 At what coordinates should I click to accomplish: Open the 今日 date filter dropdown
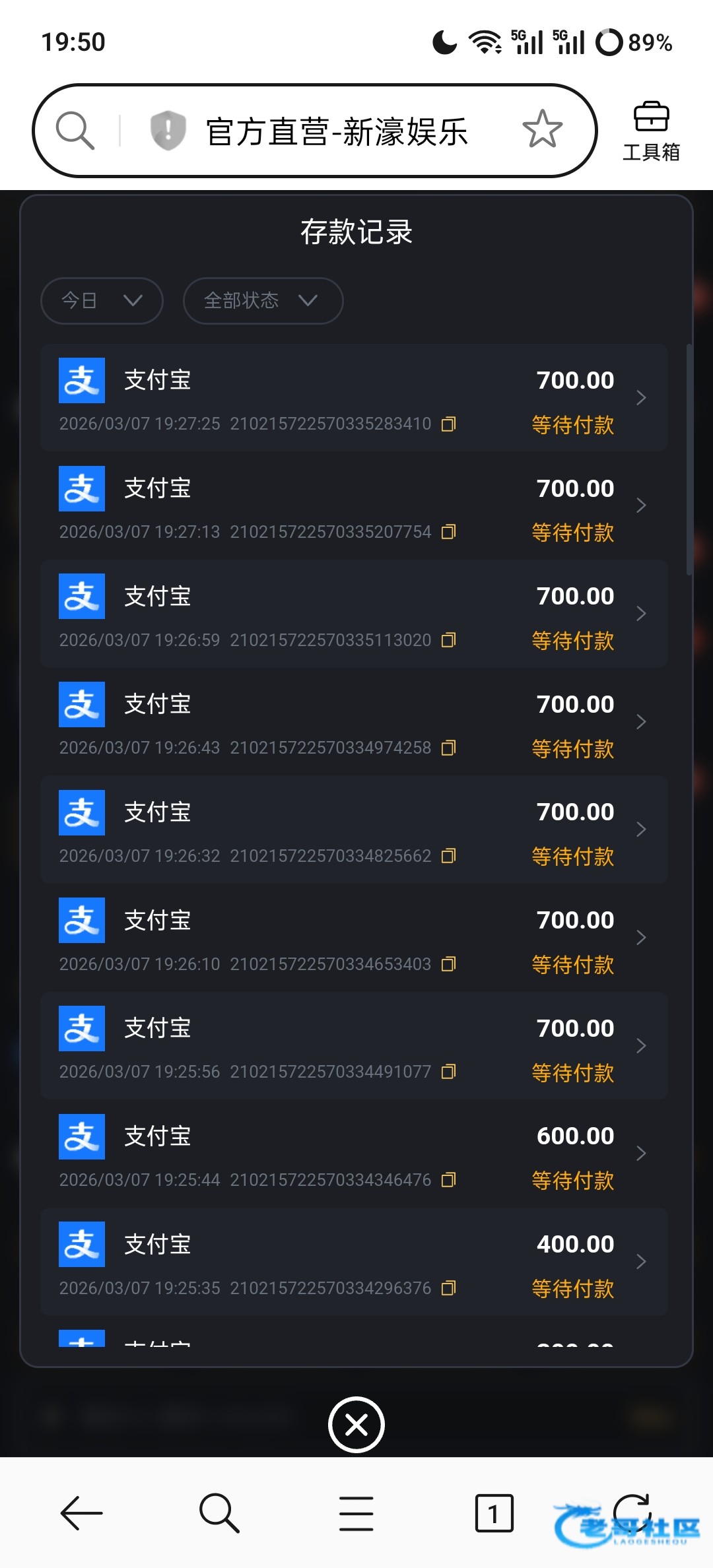click(x=102, y=301)
